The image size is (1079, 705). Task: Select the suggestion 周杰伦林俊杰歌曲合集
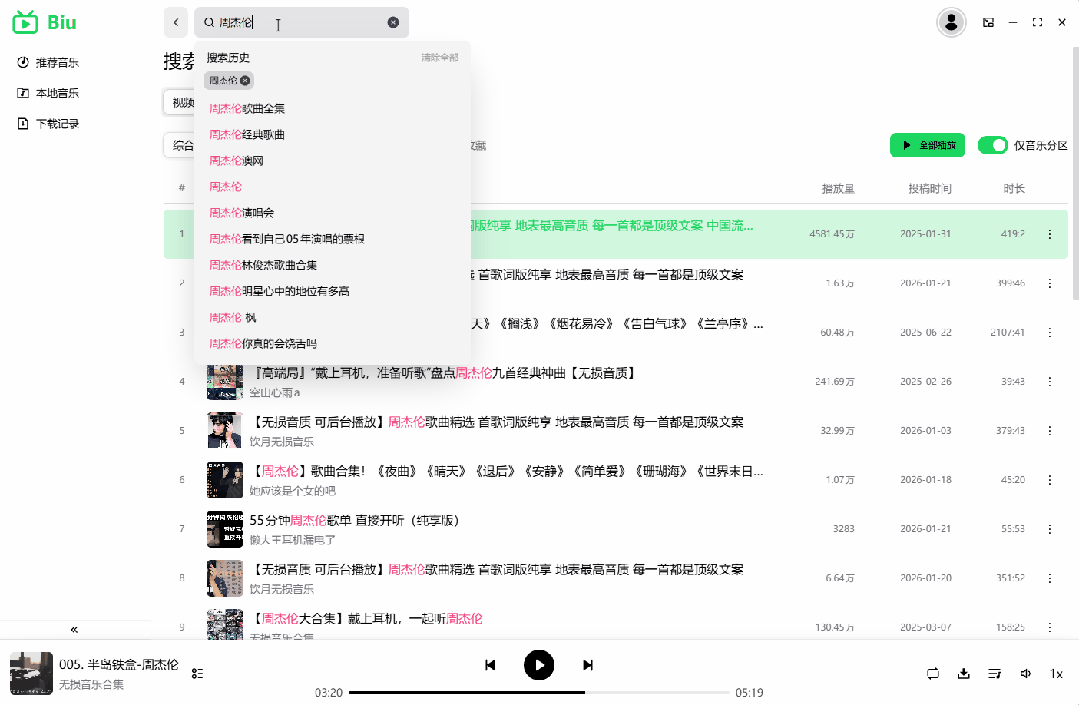[263, 265]
